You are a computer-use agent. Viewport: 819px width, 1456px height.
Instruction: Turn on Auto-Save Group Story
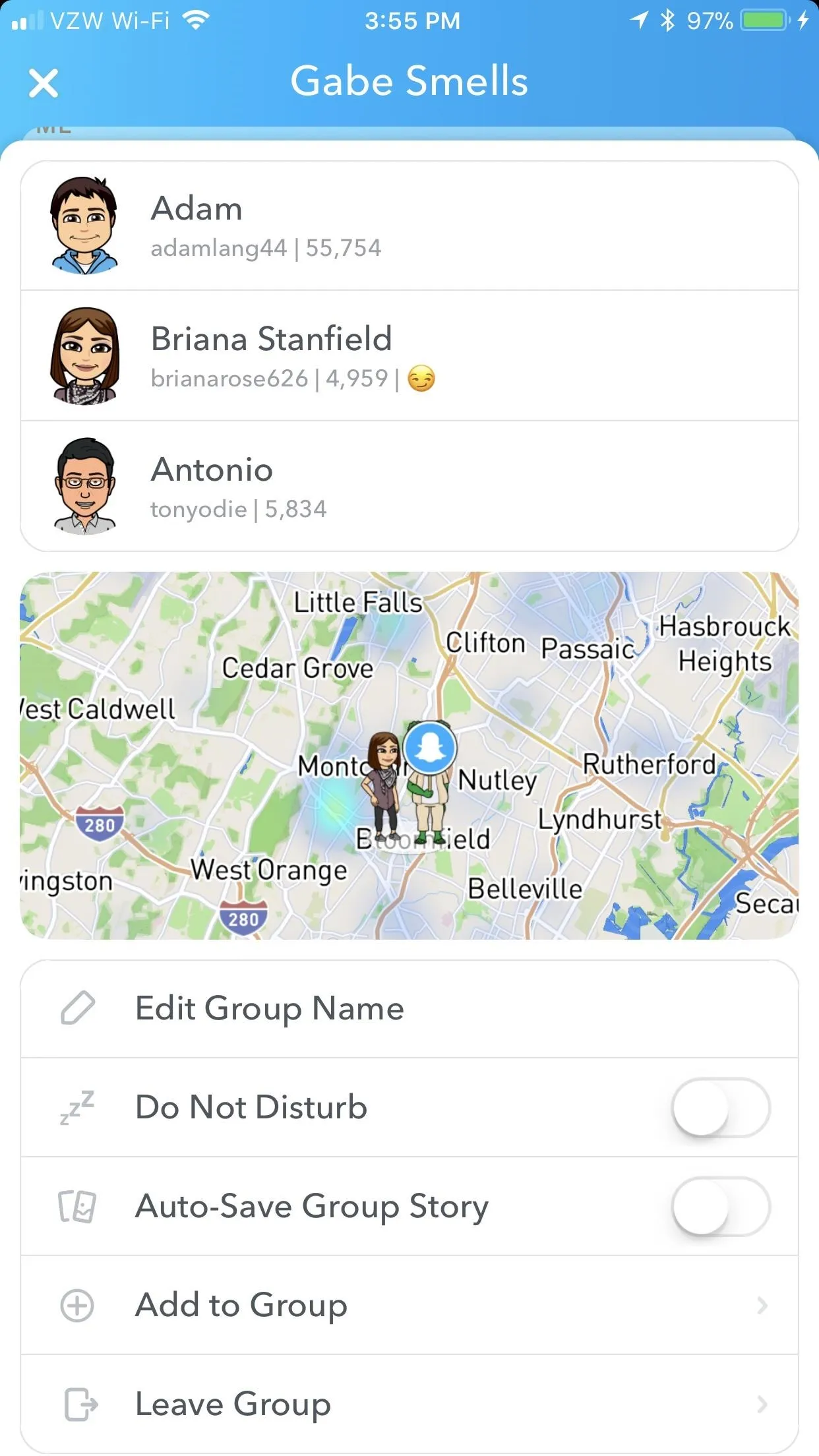(x=720, y=1206)
